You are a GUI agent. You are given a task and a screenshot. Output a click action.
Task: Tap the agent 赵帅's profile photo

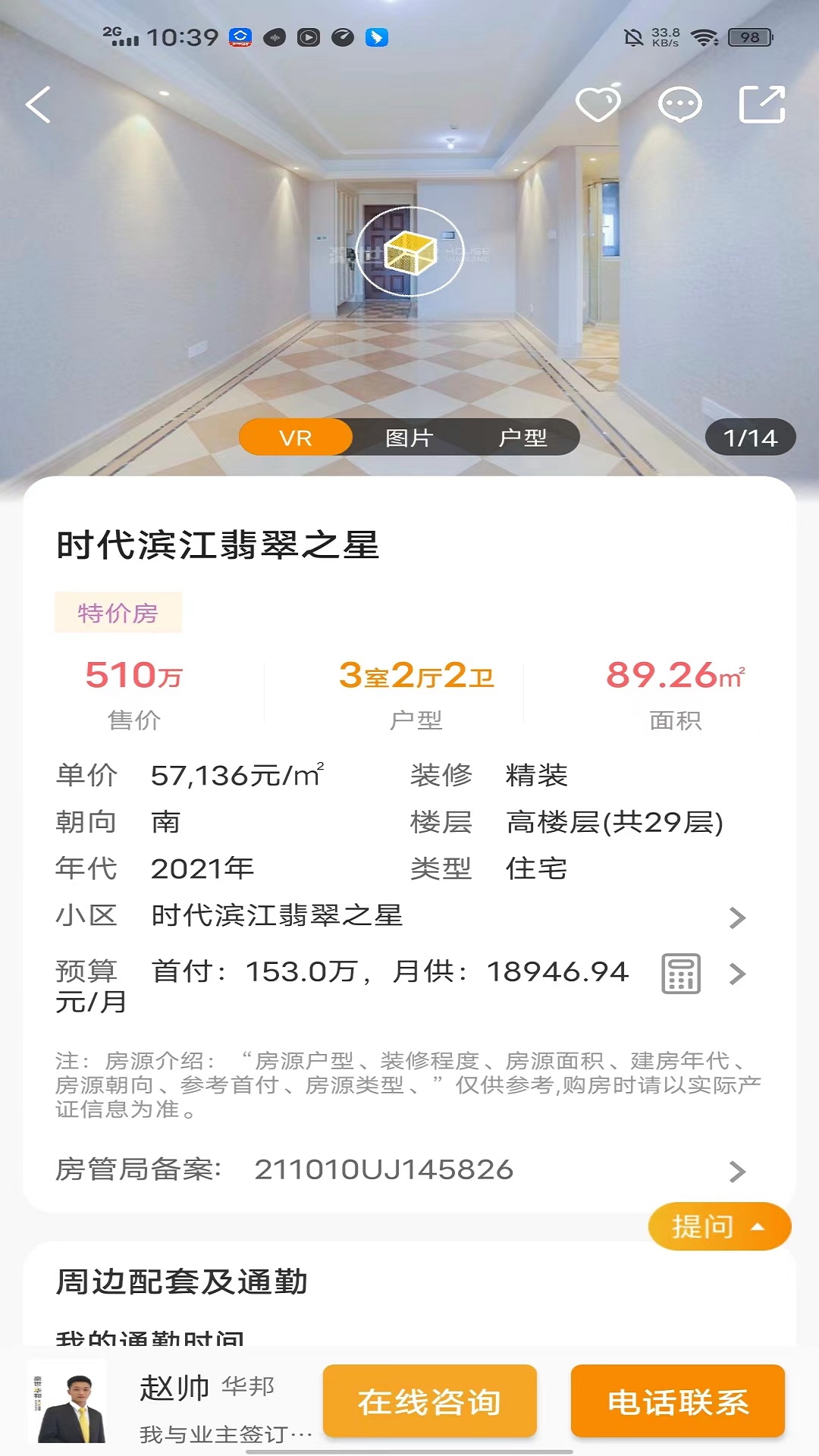click(74, 1401)
